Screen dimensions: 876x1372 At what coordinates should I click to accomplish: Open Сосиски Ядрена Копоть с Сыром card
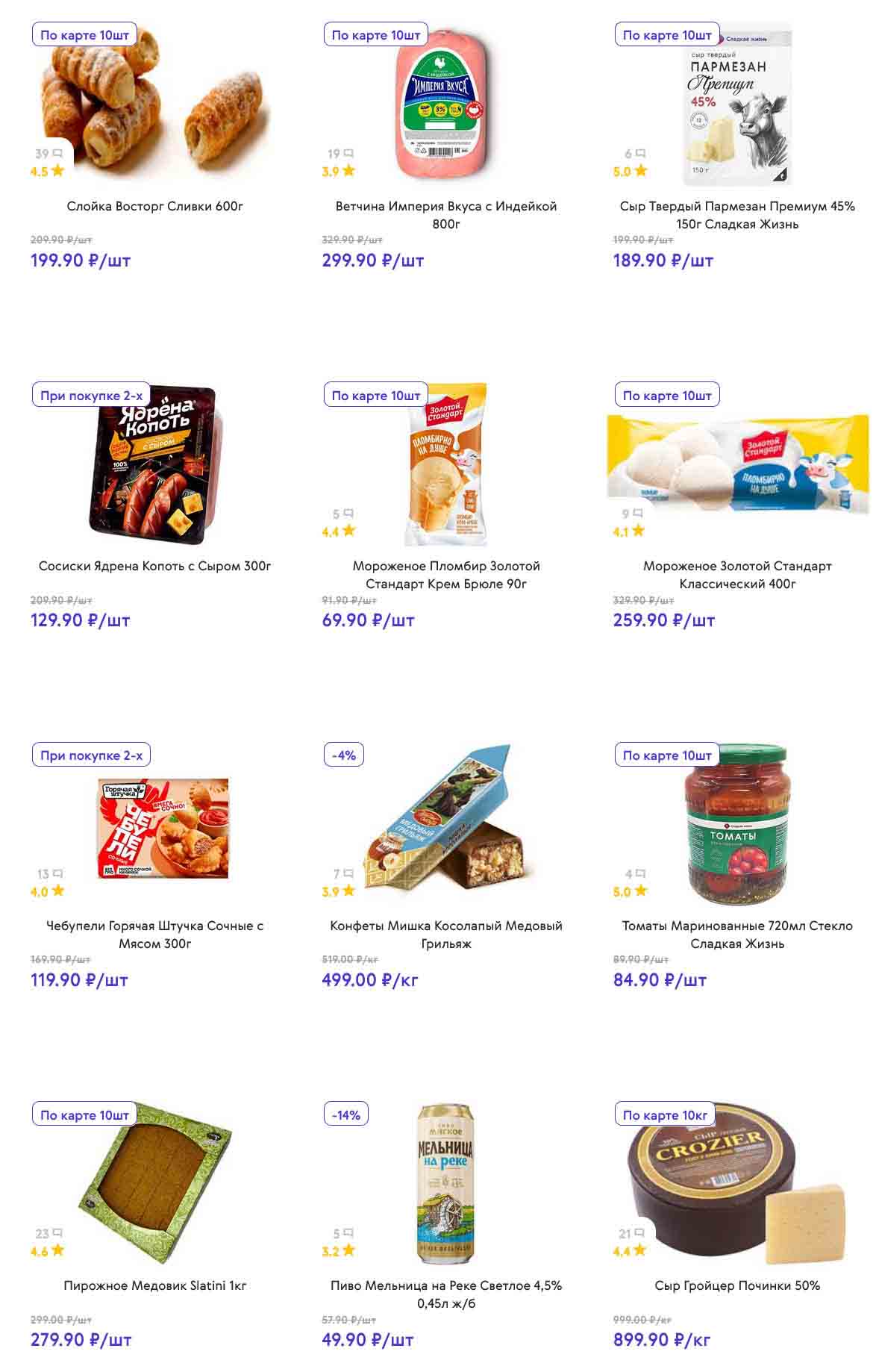click(155, 566)
